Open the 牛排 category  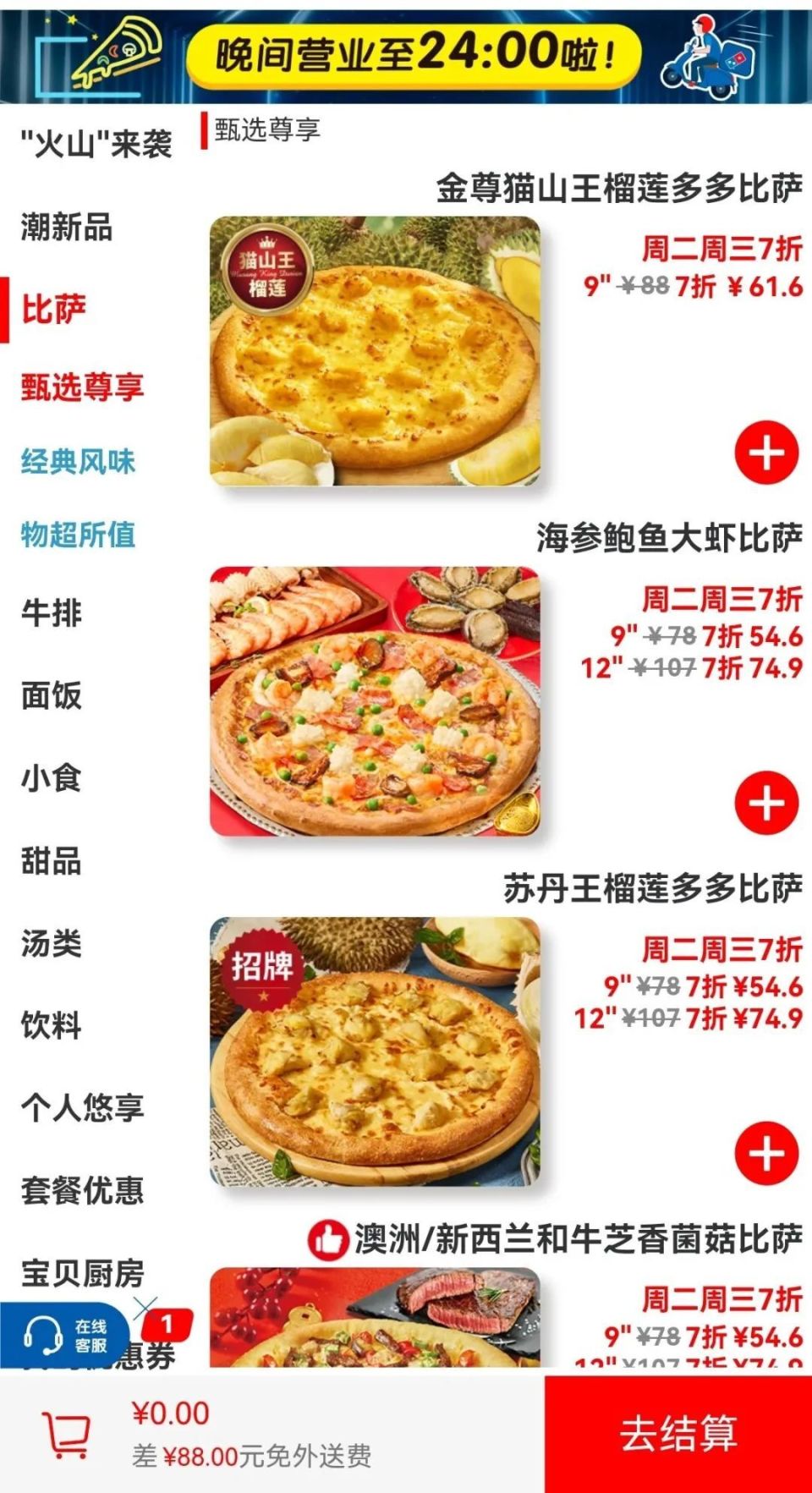(52, 612)
